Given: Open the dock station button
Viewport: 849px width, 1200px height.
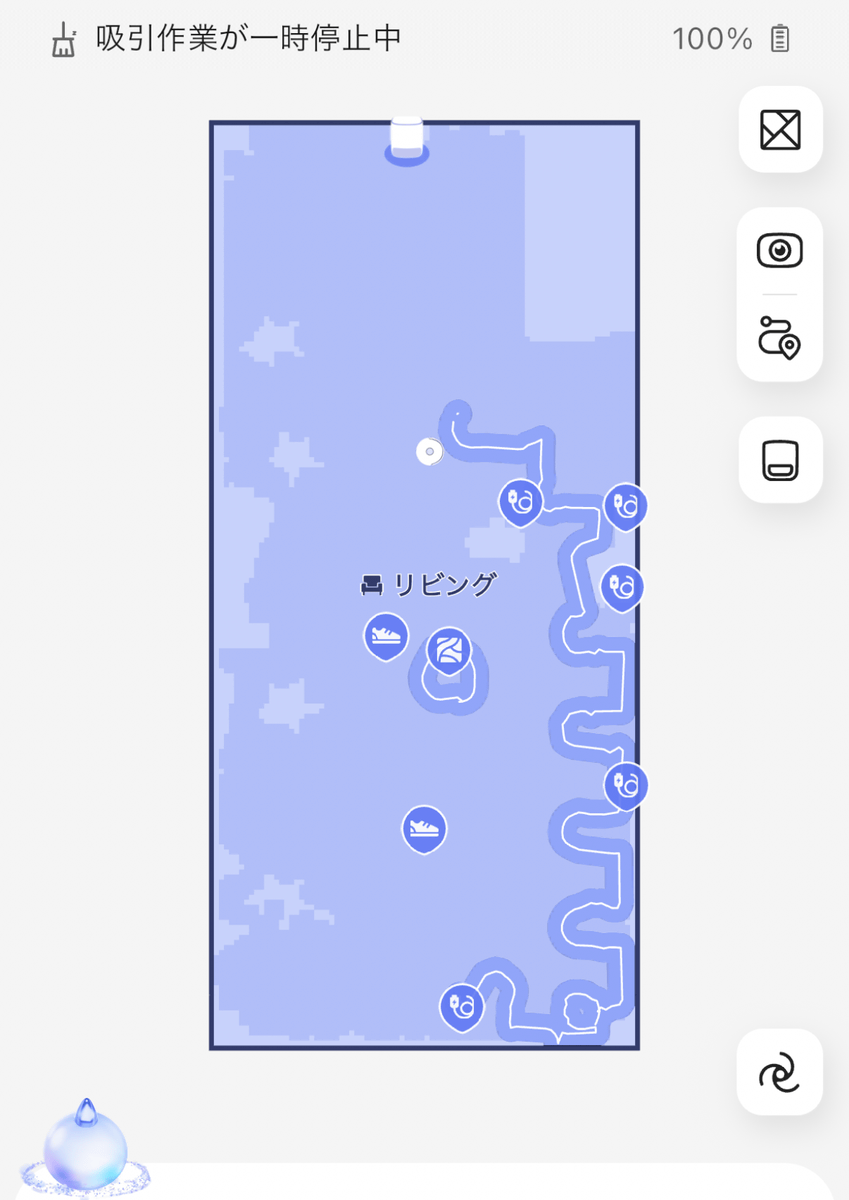Looking at the screenshot, I should (780, 460).
